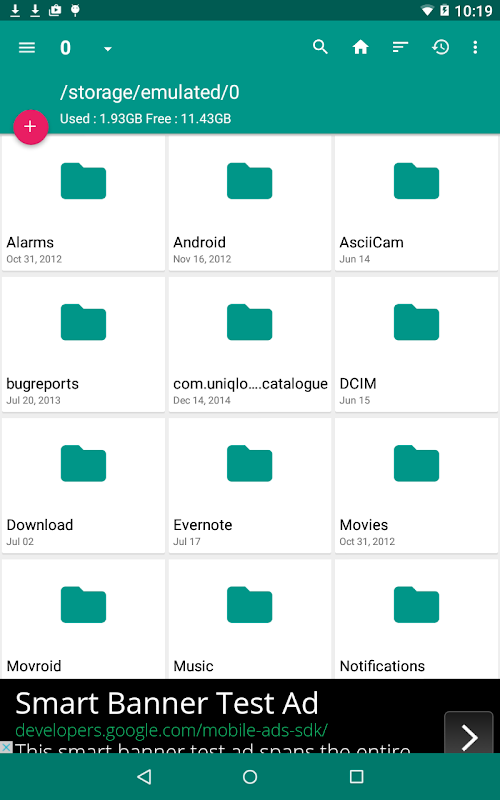This screenshot has width=500, height=800.
Task: Open the search icon
Action: 320,47
